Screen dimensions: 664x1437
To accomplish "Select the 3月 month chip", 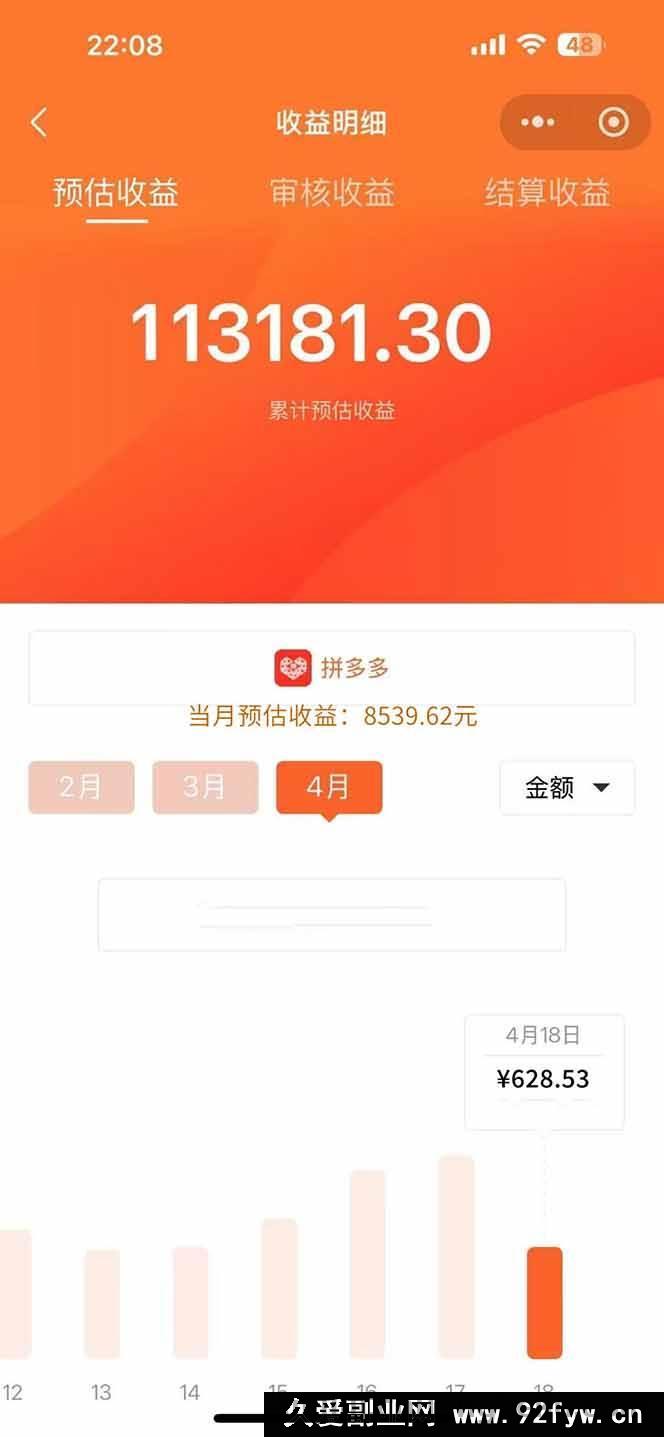I will tap(205, 787).
